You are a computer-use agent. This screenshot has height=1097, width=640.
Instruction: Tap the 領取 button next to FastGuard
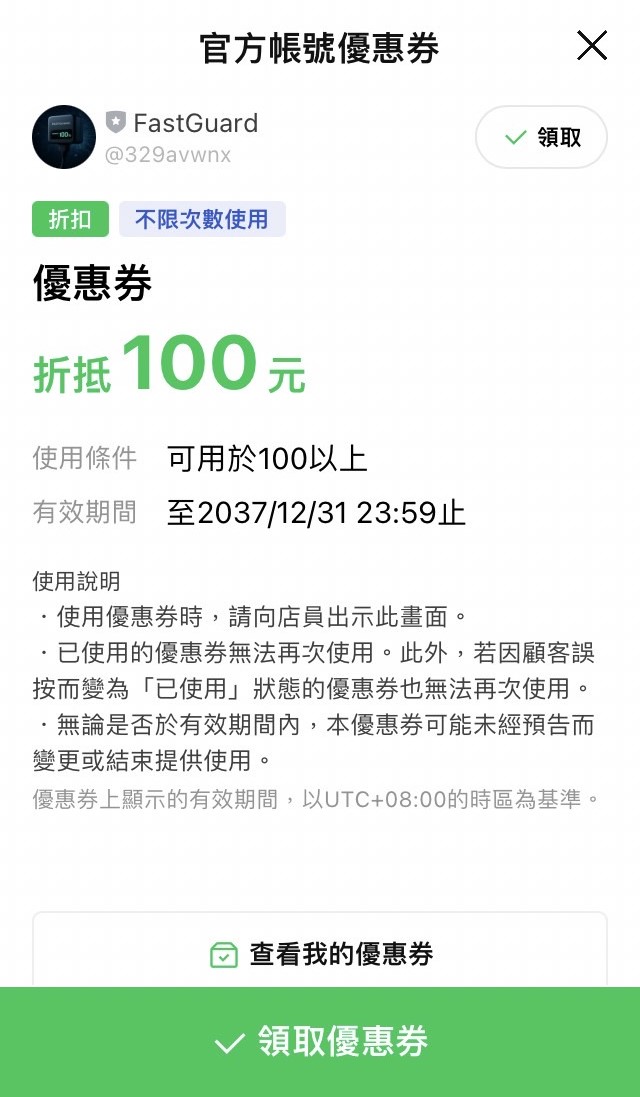[x=541, y=137]
